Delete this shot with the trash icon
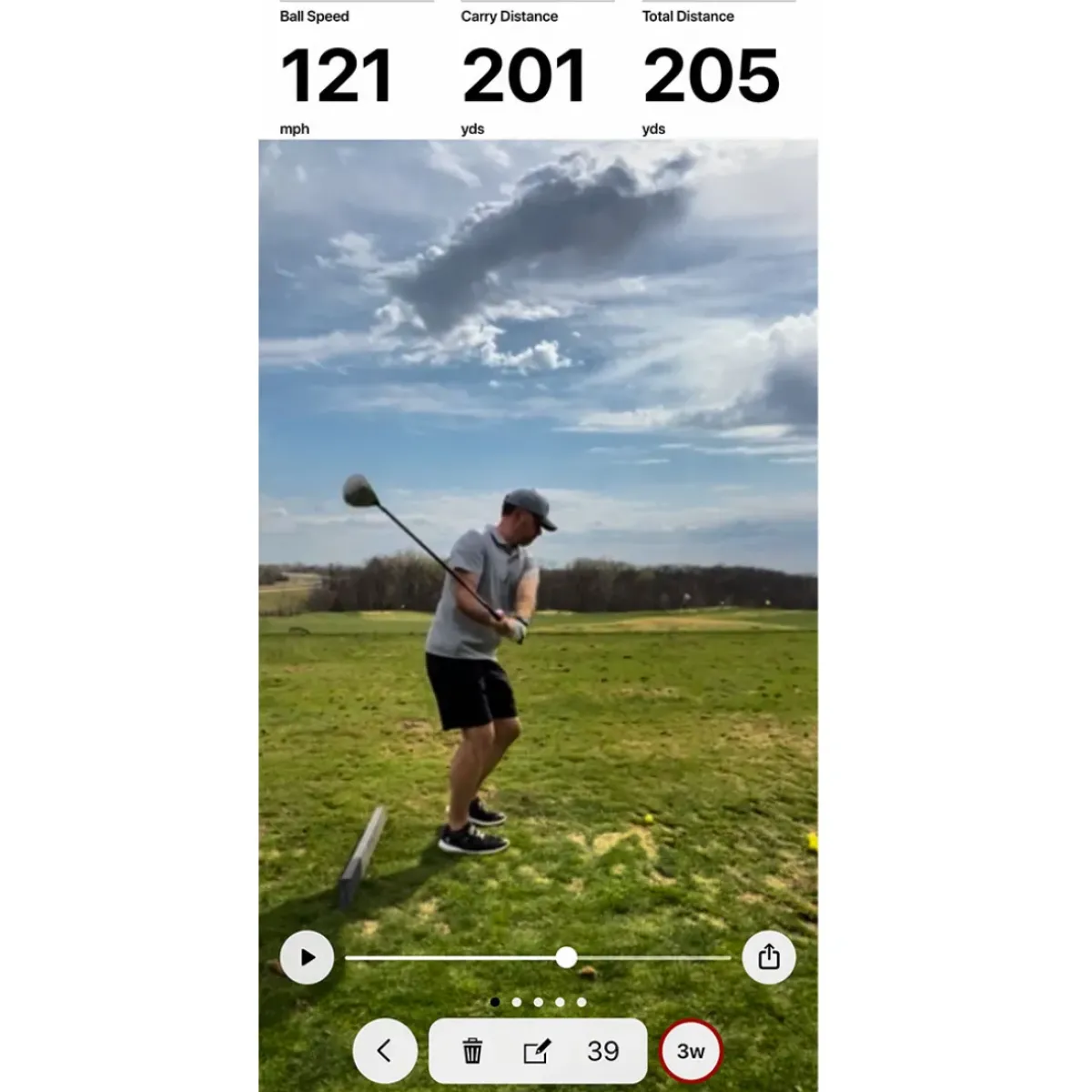Viewport: 1092px width, 1092px height. coord(472,1051)
